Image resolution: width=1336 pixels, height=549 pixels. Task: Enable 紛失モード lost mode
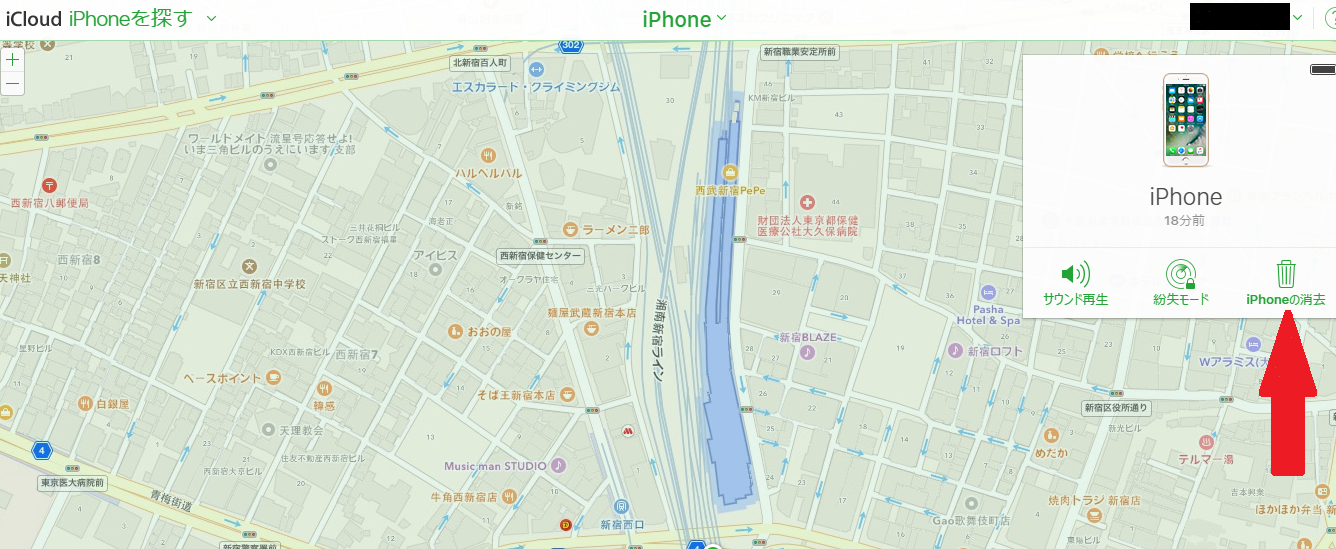click(x=1181, y=283)
